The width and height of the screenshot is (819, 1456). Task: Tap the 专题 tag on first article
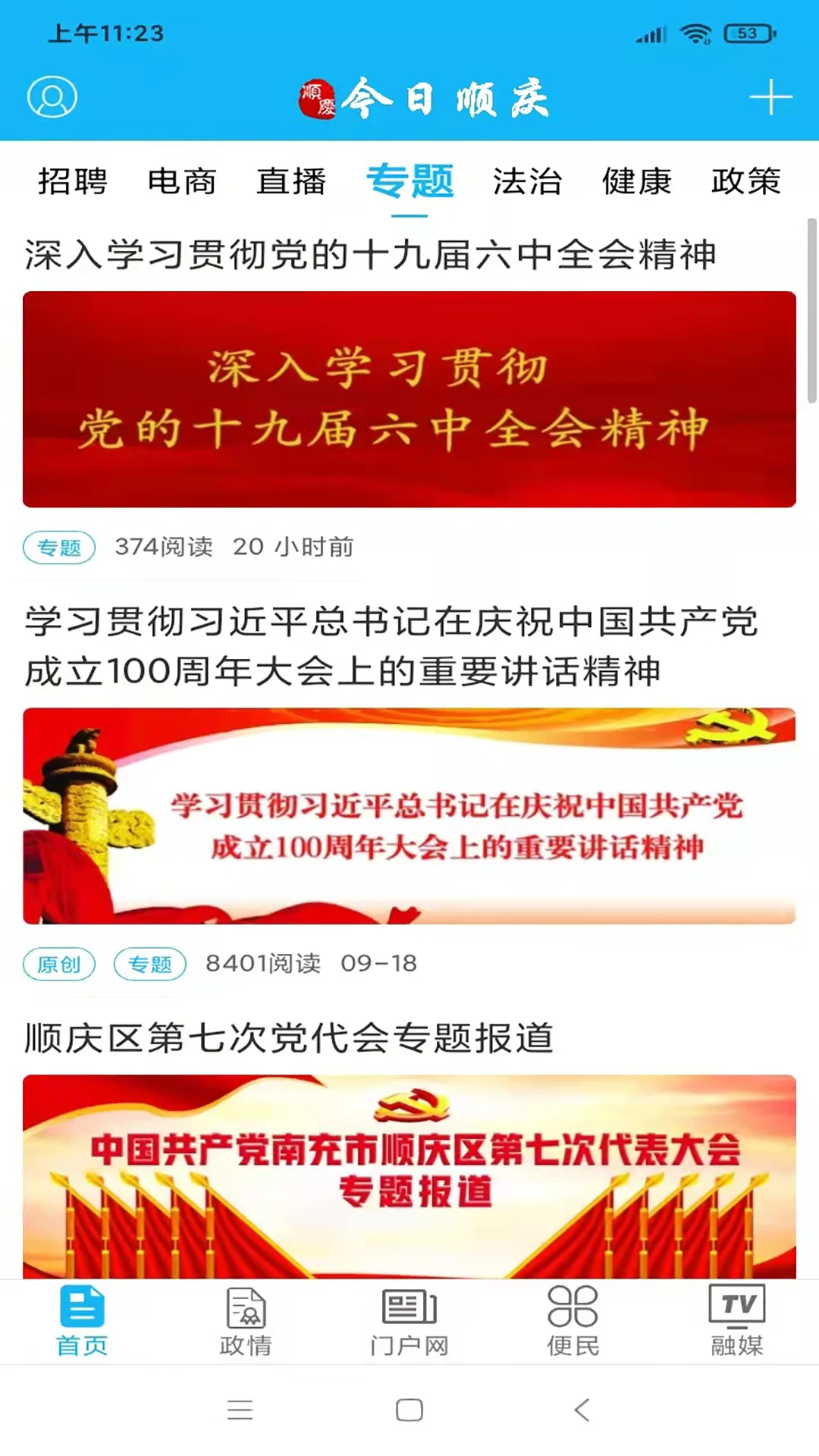click(58, 546)
